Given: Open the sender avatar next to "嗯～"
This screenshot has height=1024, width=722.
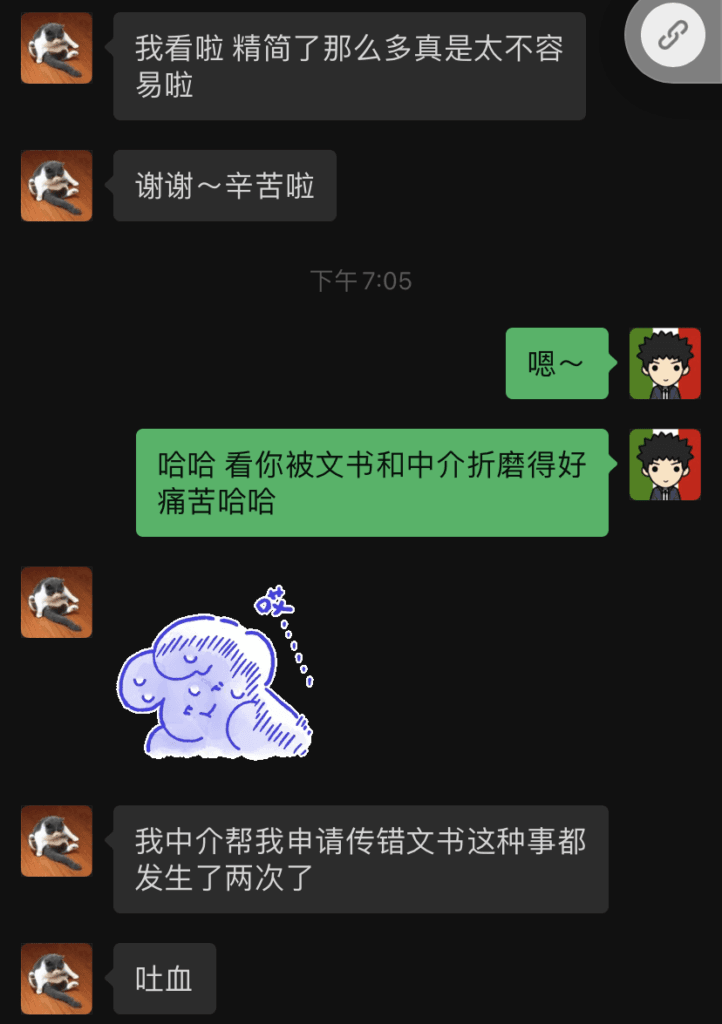Looking at the screenshot, I should coord(665,364).
